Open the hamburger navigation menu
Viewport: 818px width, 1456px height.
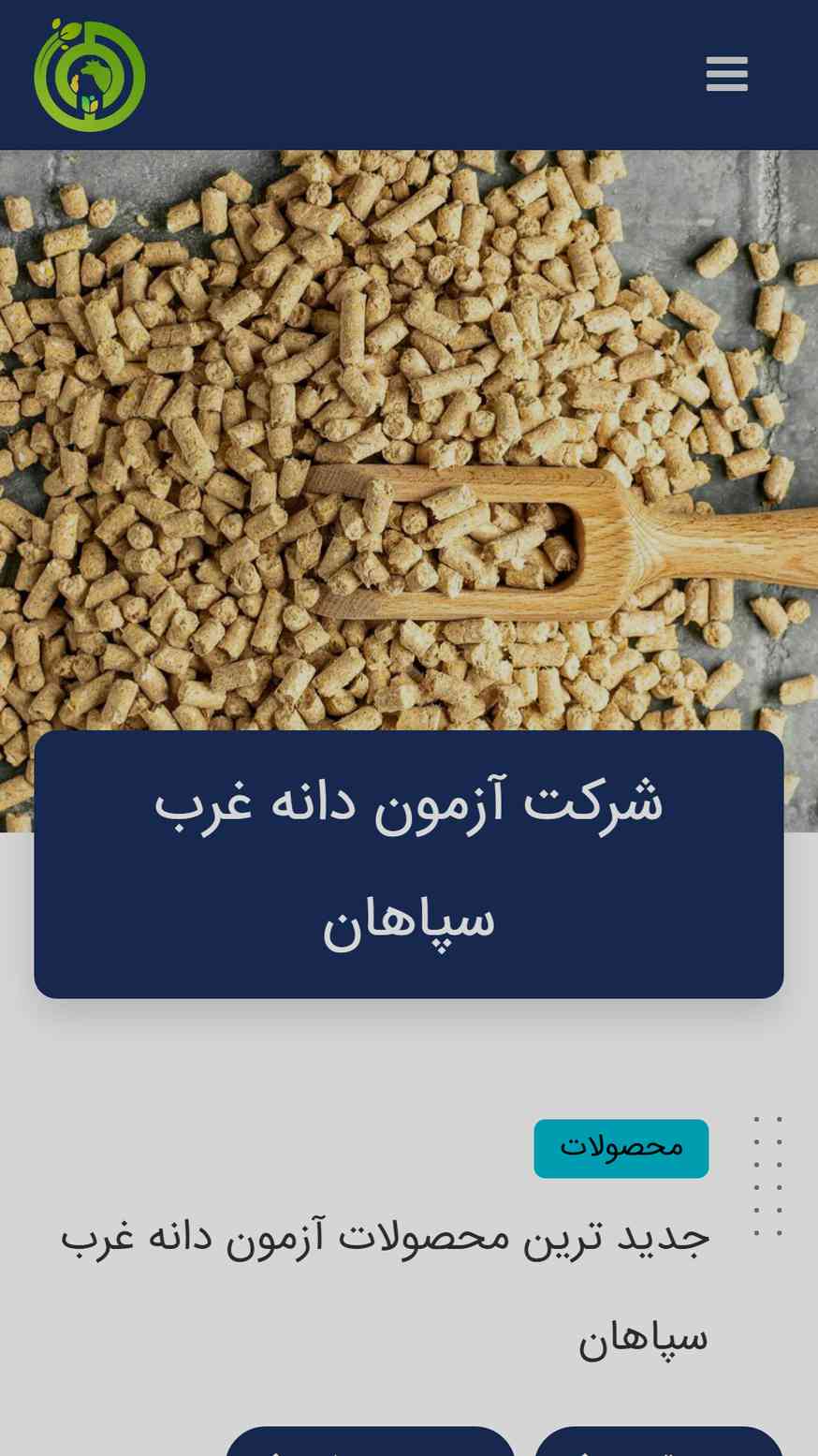point(726,74)
